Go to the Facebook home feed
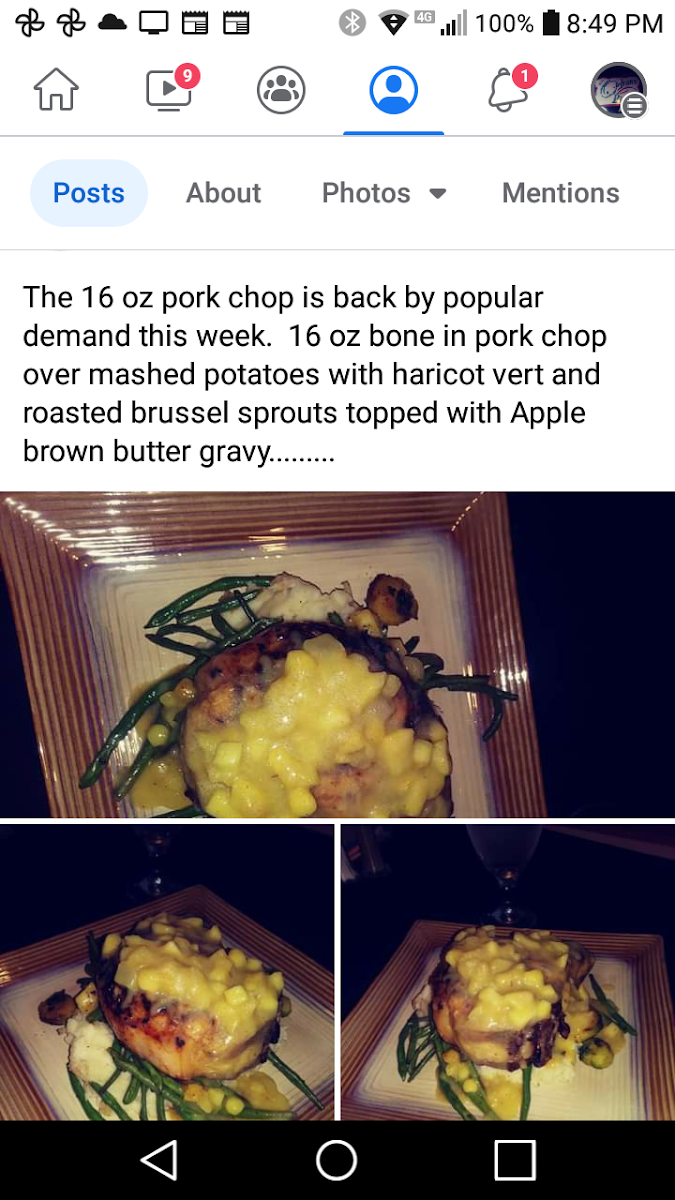 click(56, 91)
